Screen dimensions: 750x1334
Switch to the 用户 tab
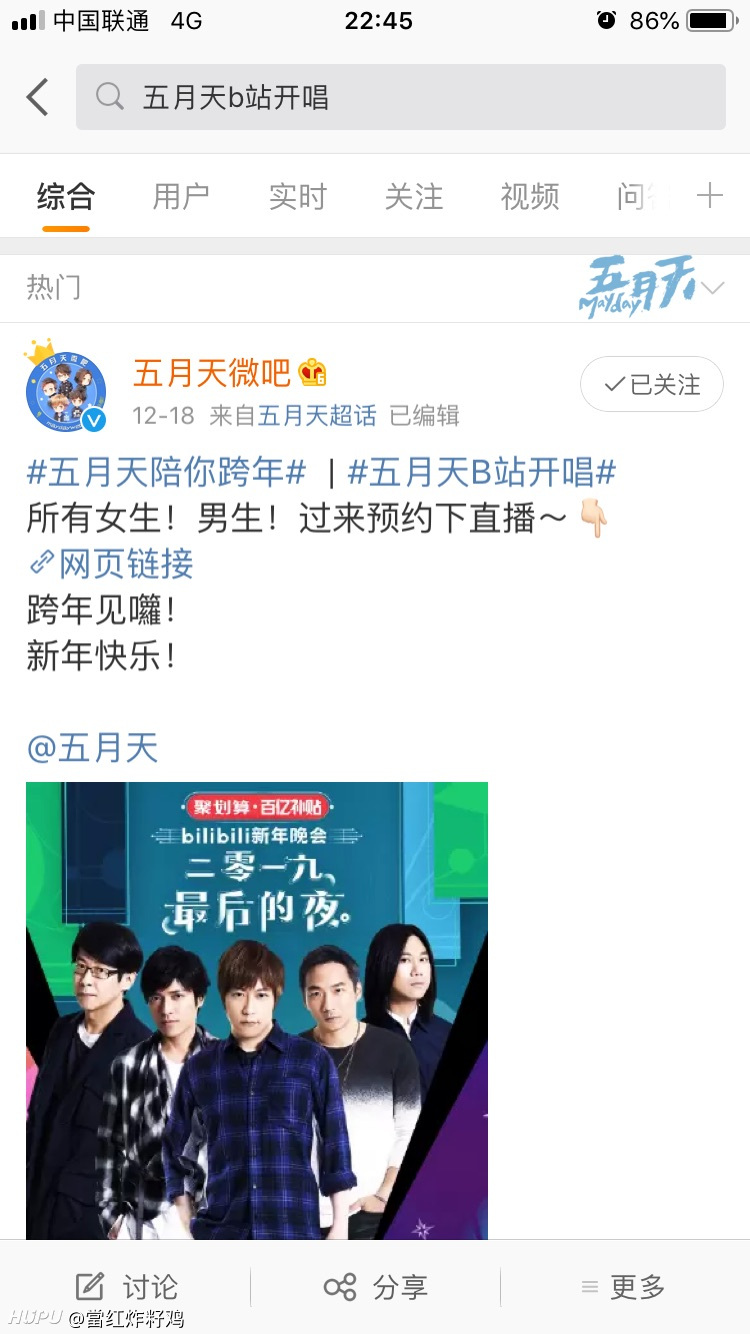tap(181, 197)
